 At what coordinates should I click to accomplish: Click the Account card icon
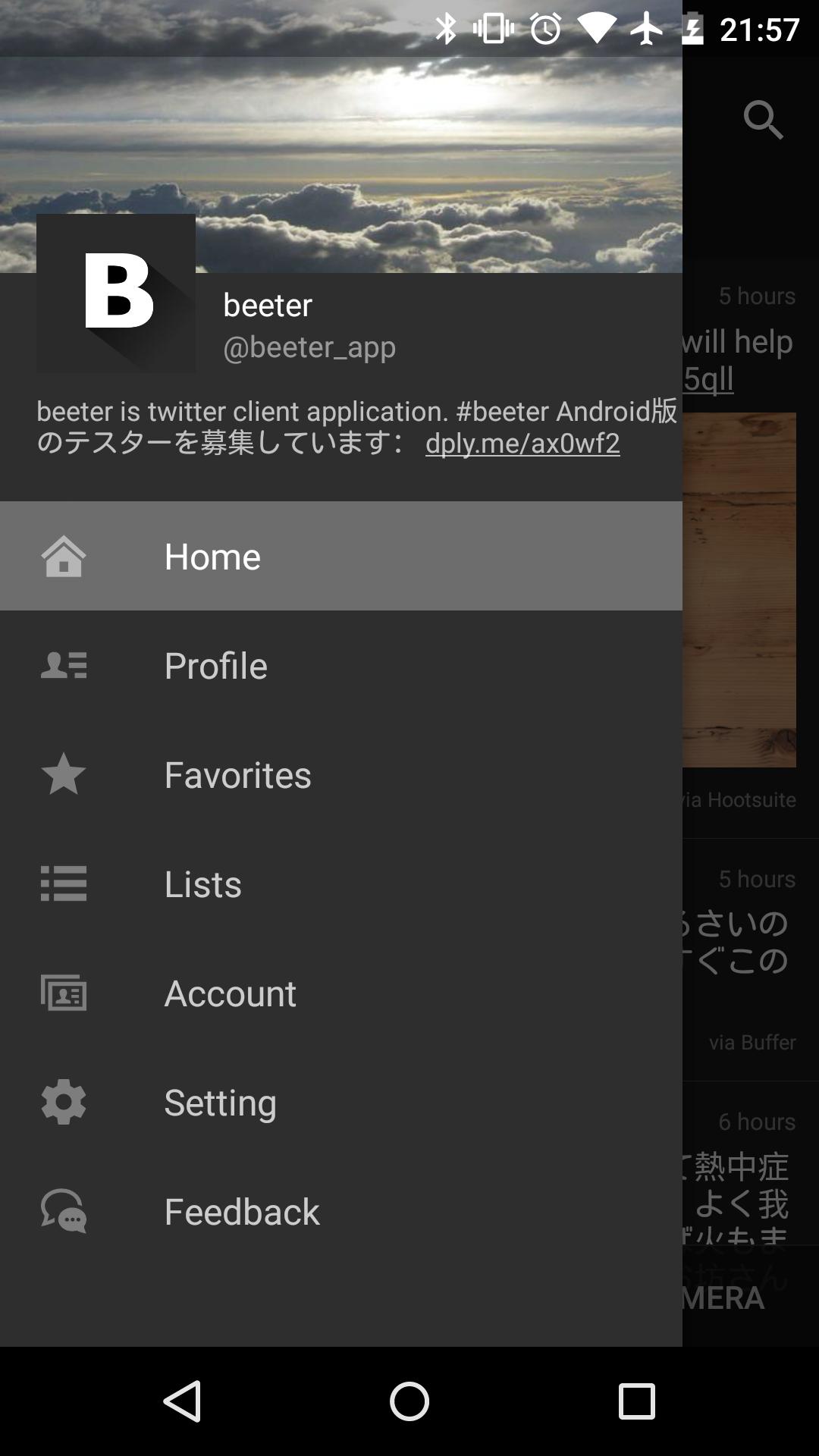(64, 993)
